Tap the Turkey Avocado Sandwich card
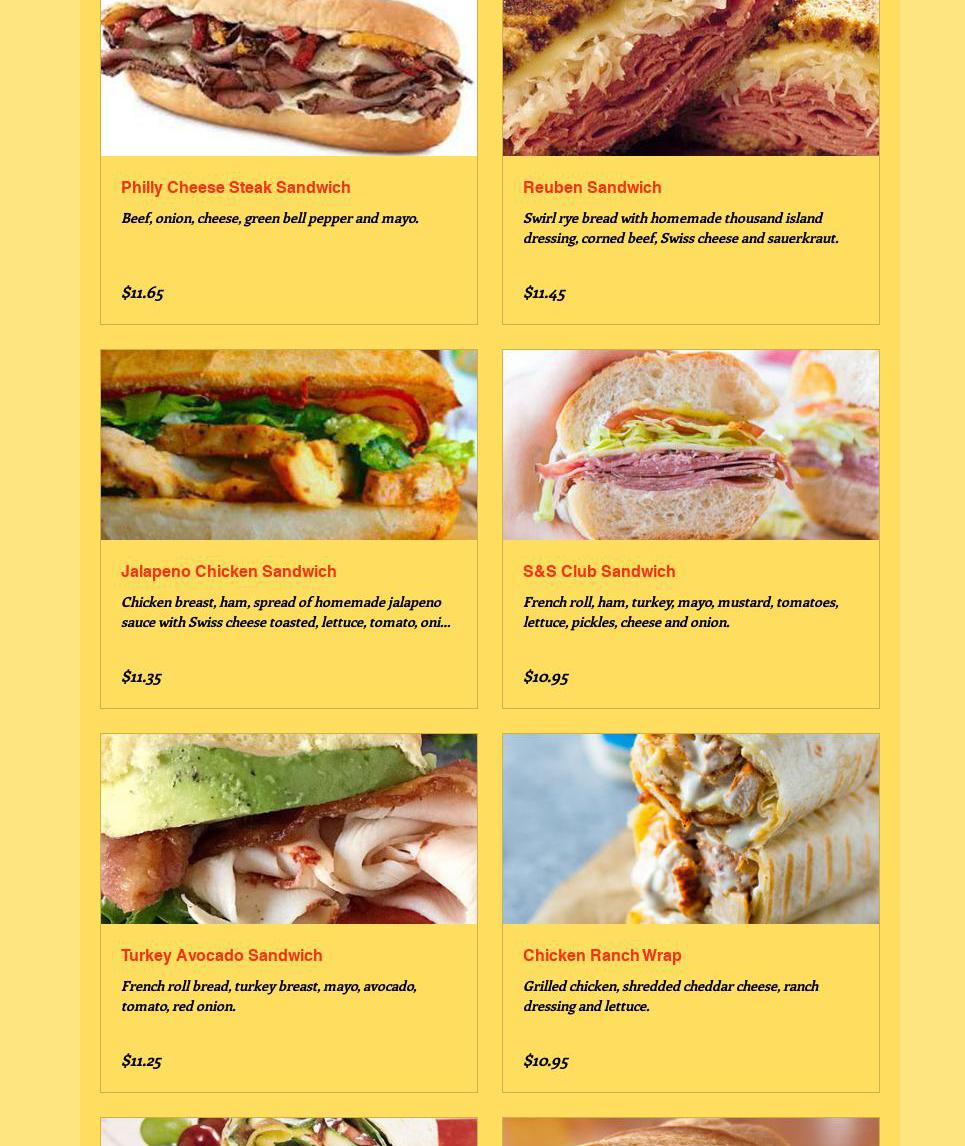The image size is (965, 1146). [222, 955]
